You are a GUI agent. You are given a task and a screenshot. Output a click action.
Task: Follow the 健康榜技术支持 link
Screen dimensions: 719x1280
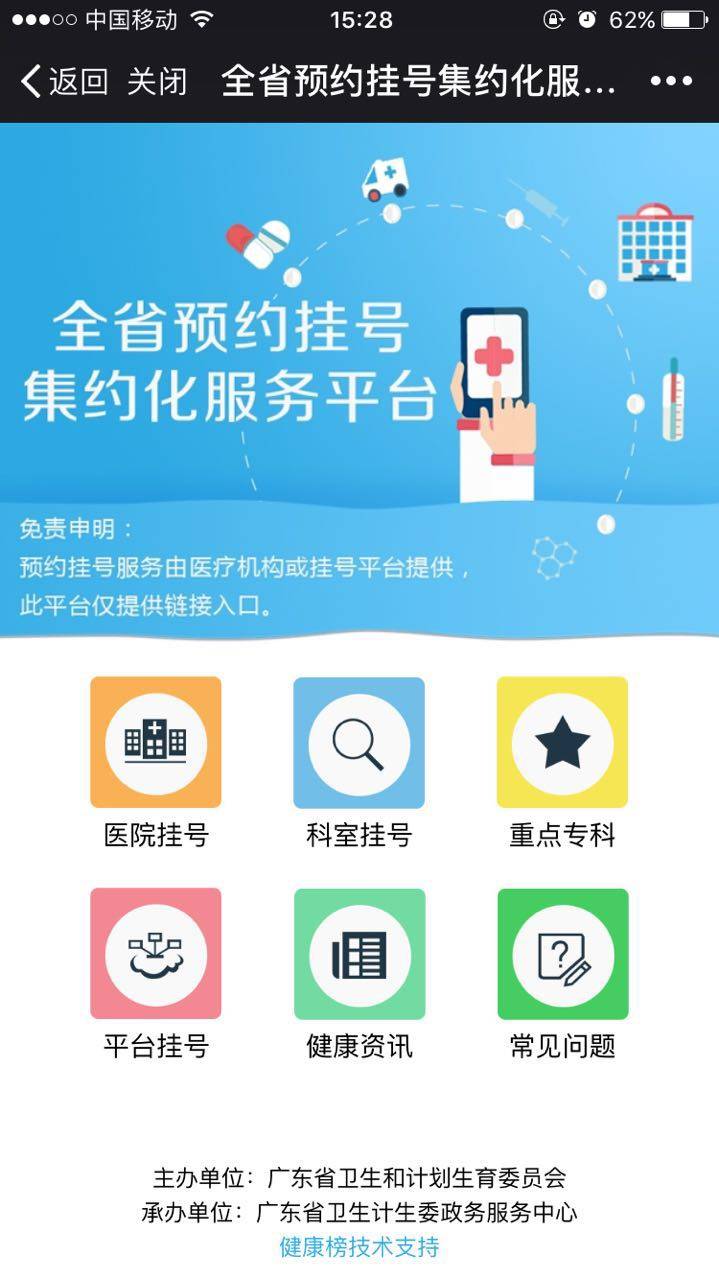pos(359,1247)
